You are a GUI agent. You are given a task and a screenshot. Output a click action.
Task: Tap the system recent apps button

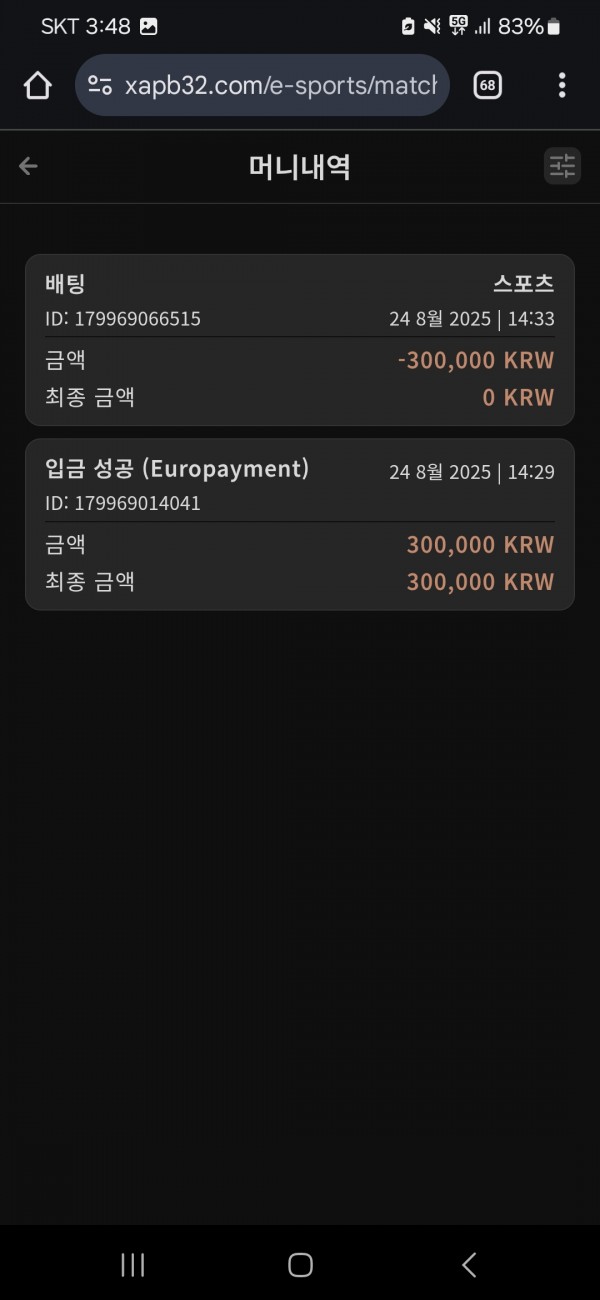tap(132, 1265)
